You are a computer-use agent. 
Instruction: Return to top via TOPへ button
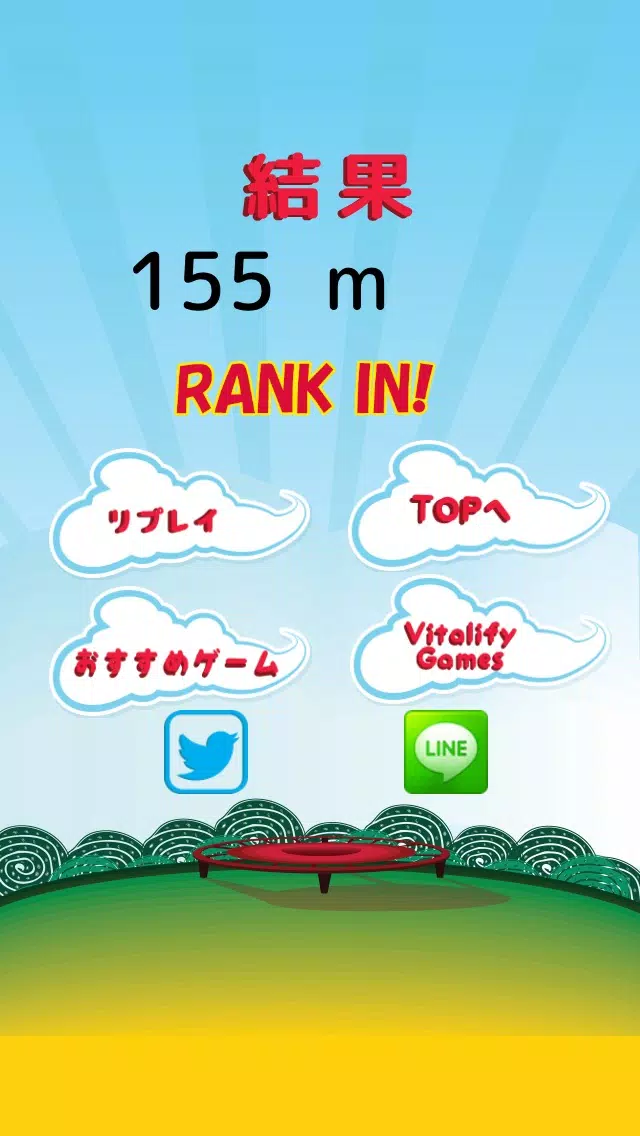coord(462,512)
